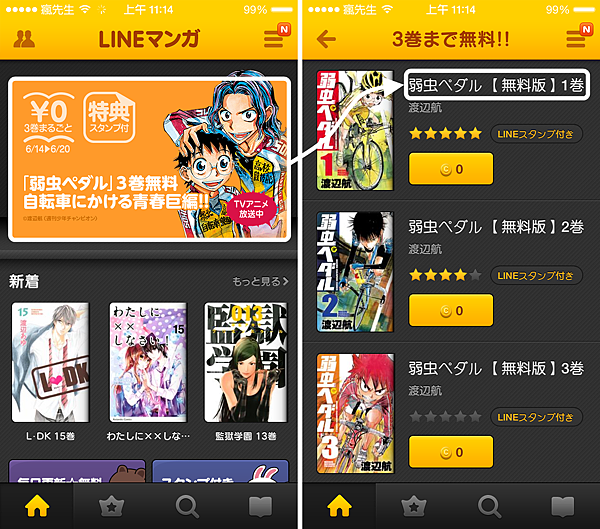600x529 pixels.
Task: Open 弱虫ペダル【無料版】2巻 entry
Action: 496,227
